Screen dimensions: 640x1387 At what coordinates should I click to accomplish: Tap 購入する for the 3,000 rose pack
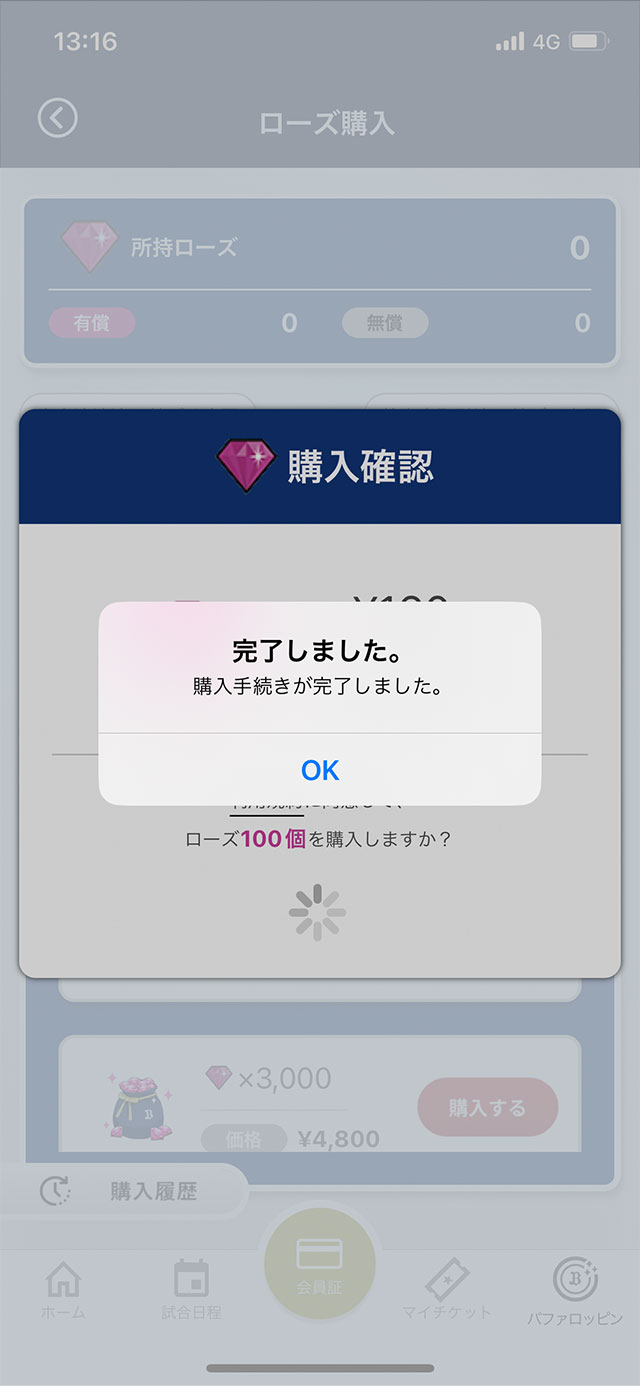pyautogui.click(x=487, y=1107)
